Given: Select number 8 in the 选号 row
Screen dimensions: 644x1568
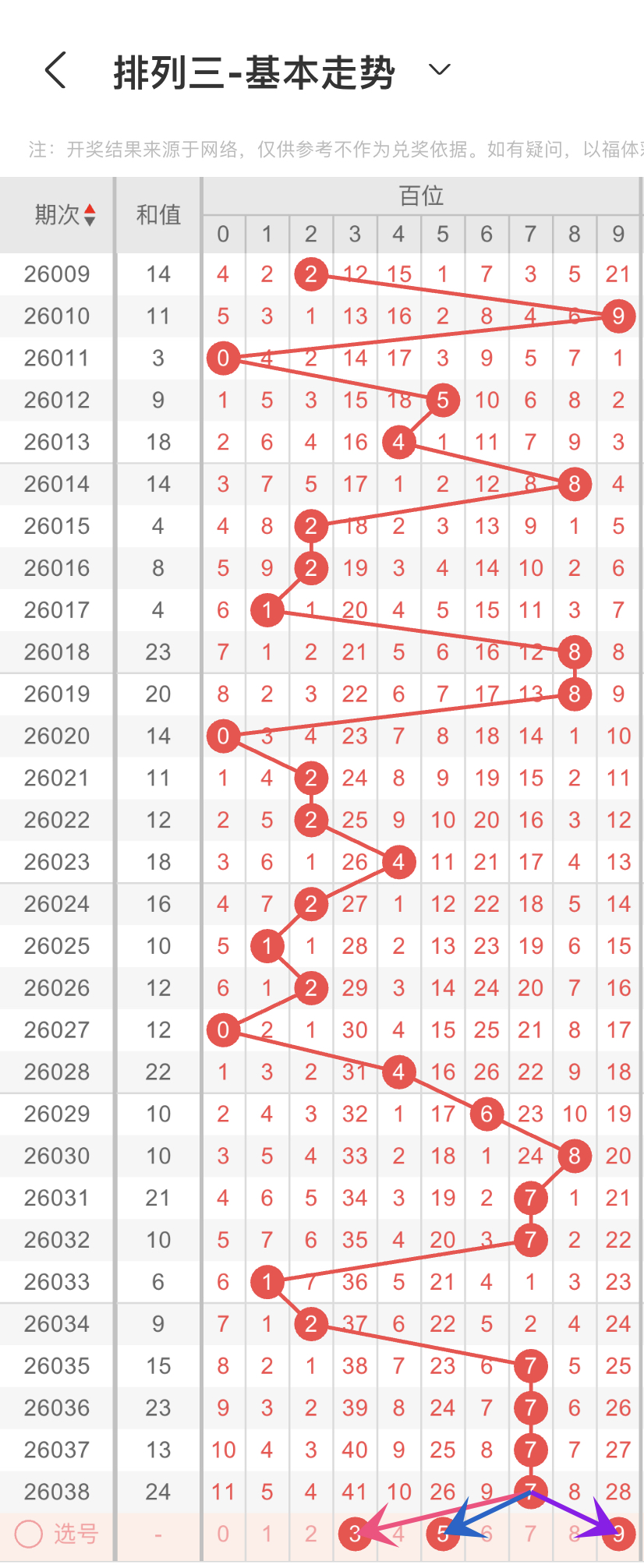Looking at the screenshot, I should [x=574, y=1534].
